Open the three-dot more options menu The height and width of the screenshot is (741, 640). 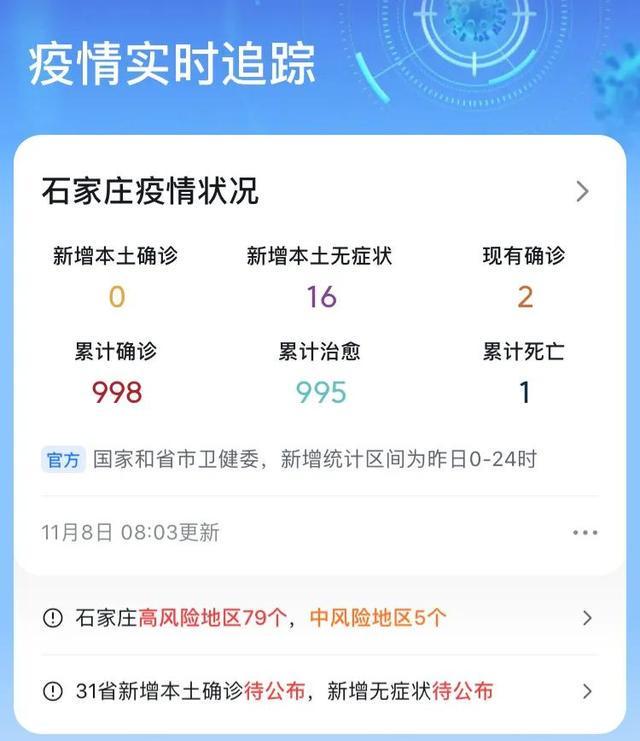585,533
